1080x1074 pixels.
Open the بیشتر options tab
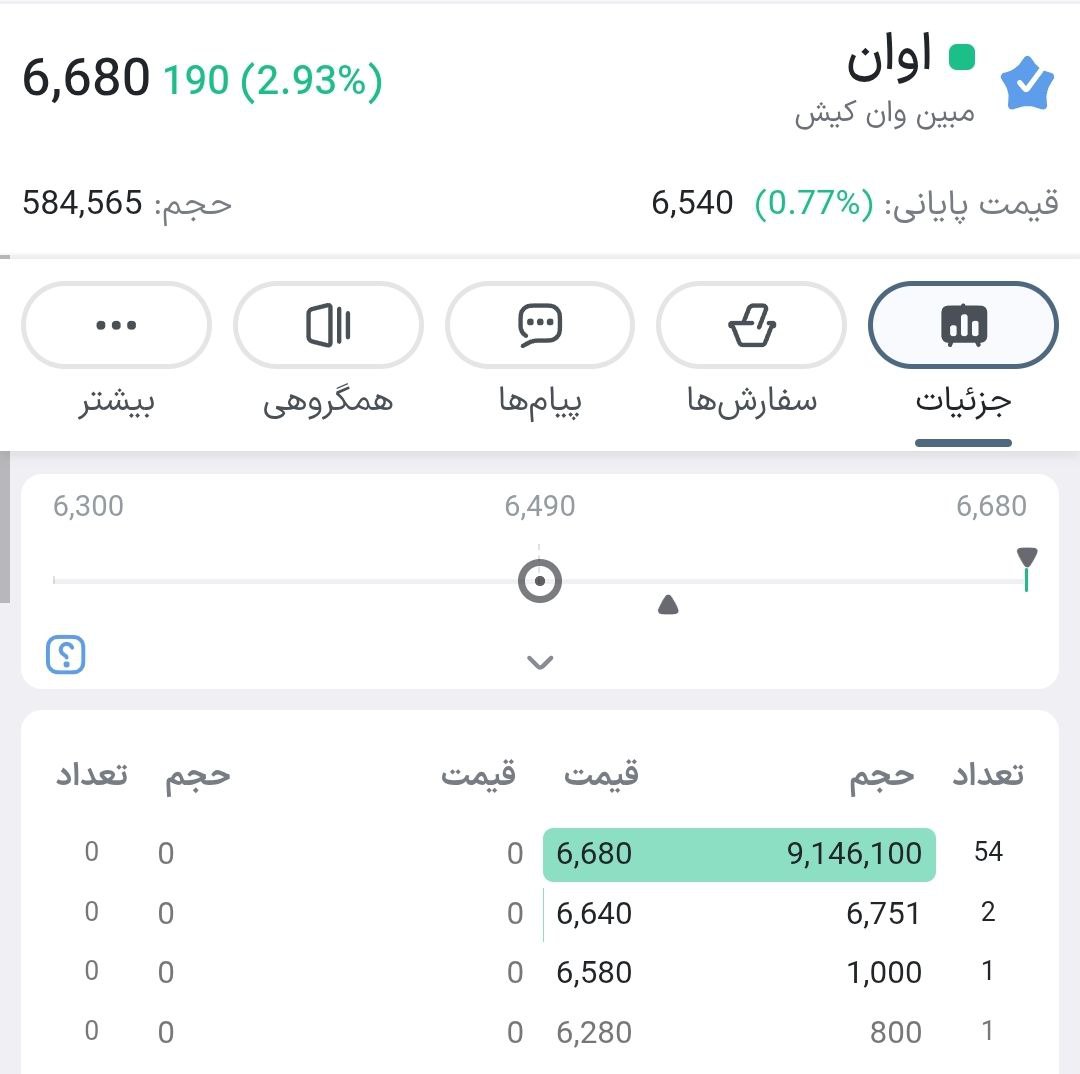[x=116, y=326]
